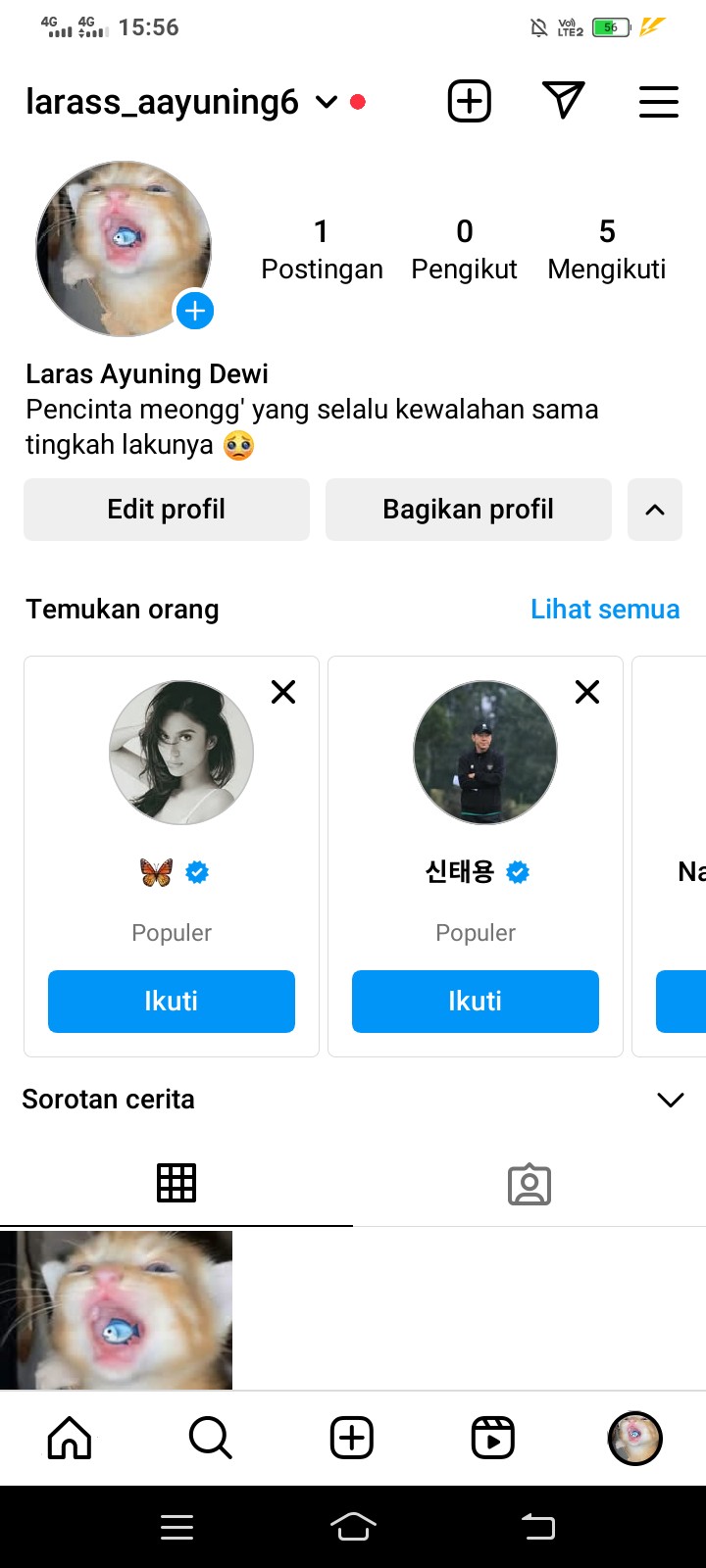
Task: Collapse the Temukan orang suggestions
Action: point(655,510)
